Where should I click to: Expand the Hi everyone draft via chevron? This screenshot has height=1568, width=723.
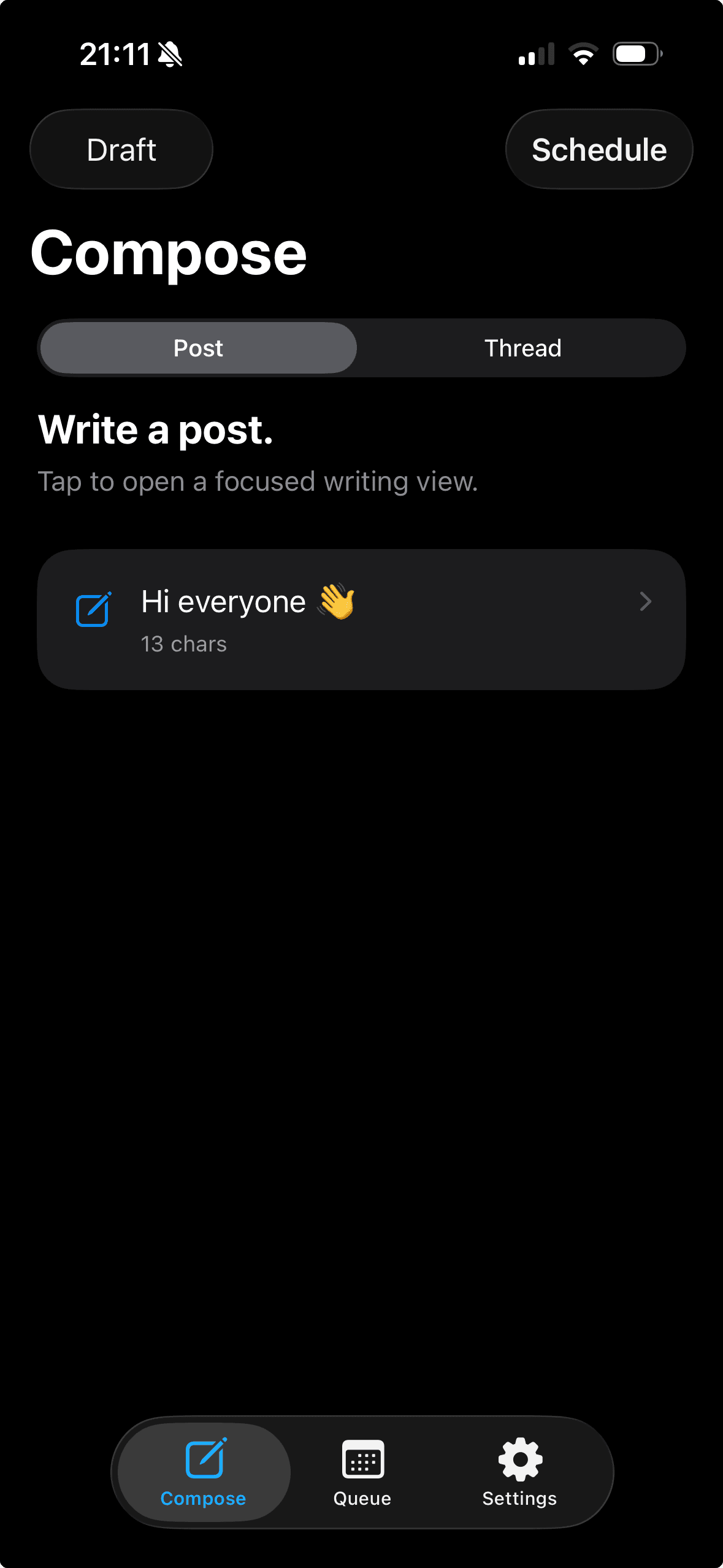pyautogui.click(x=646, y=602)
